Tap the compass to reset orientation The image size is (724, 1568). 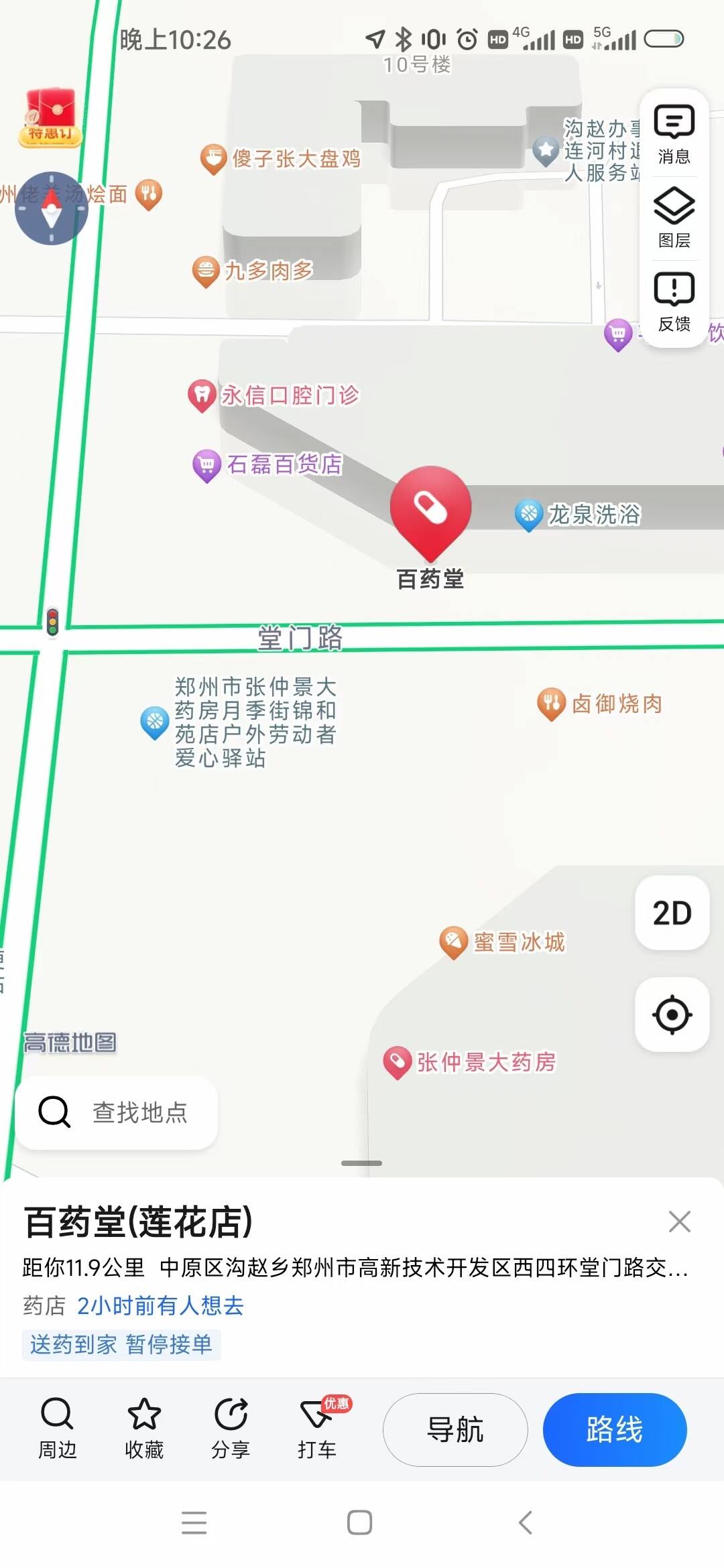(x=52, y=208)
